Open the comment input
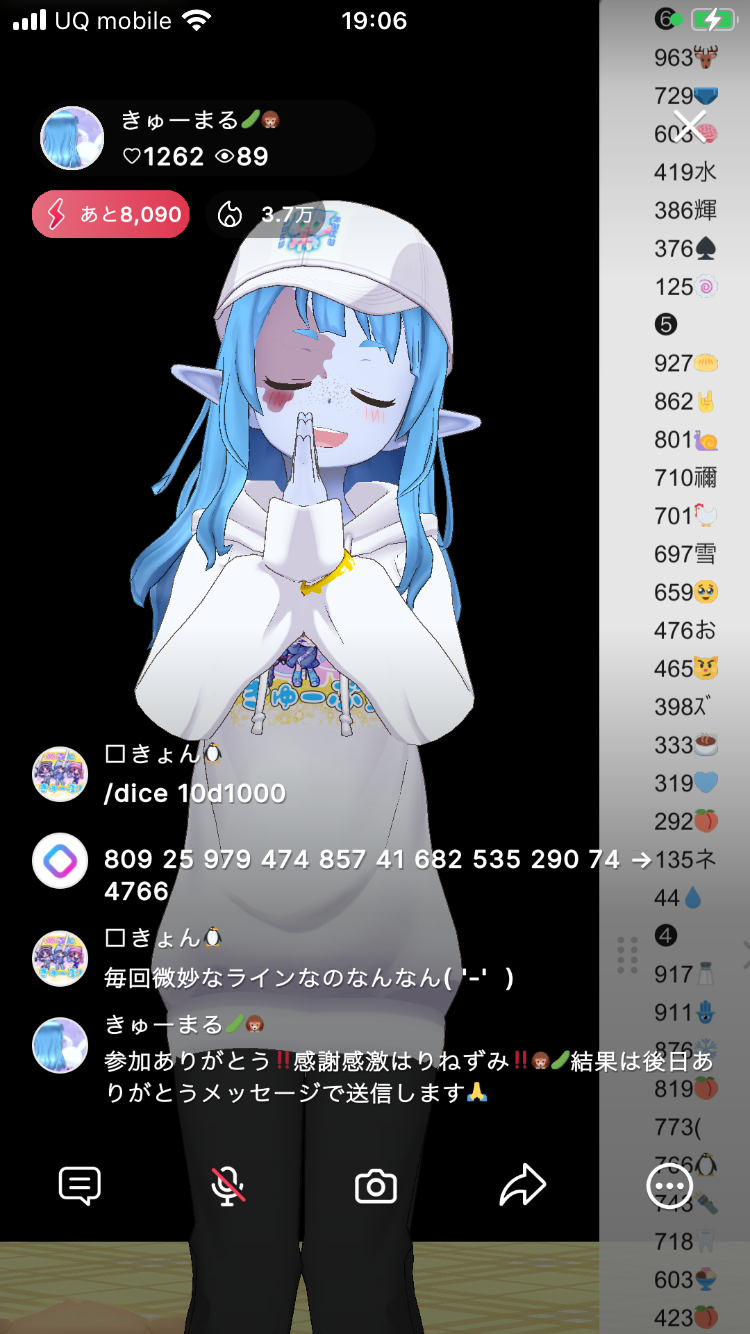Screen dimensions: 750x1334 80,1186
